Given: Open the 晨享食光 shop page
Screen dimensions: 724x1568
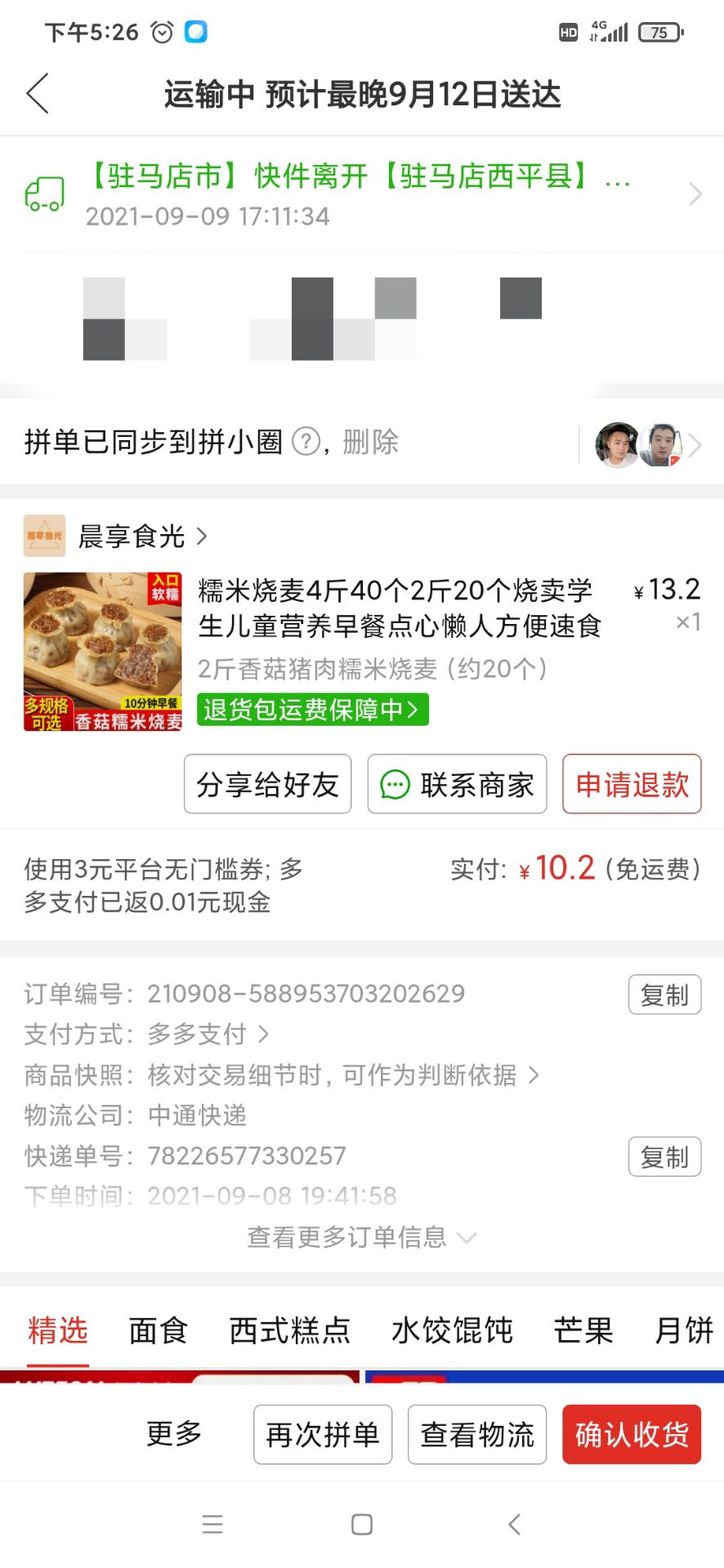Looking at the screenshot, I should click(131, 537).
